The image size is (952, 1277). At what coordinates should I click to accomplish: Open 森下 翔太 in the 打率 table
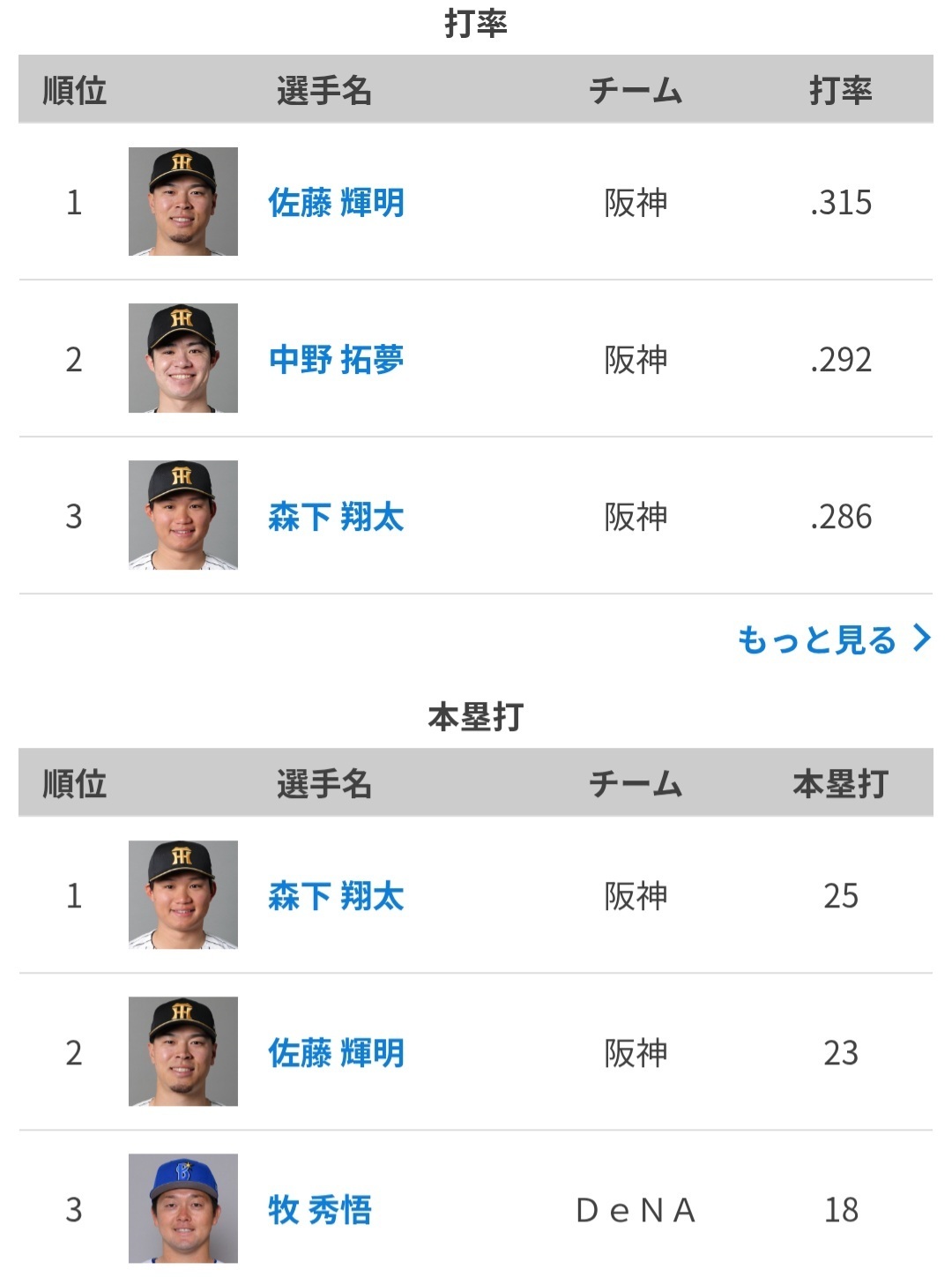click(x=336, y=517)
